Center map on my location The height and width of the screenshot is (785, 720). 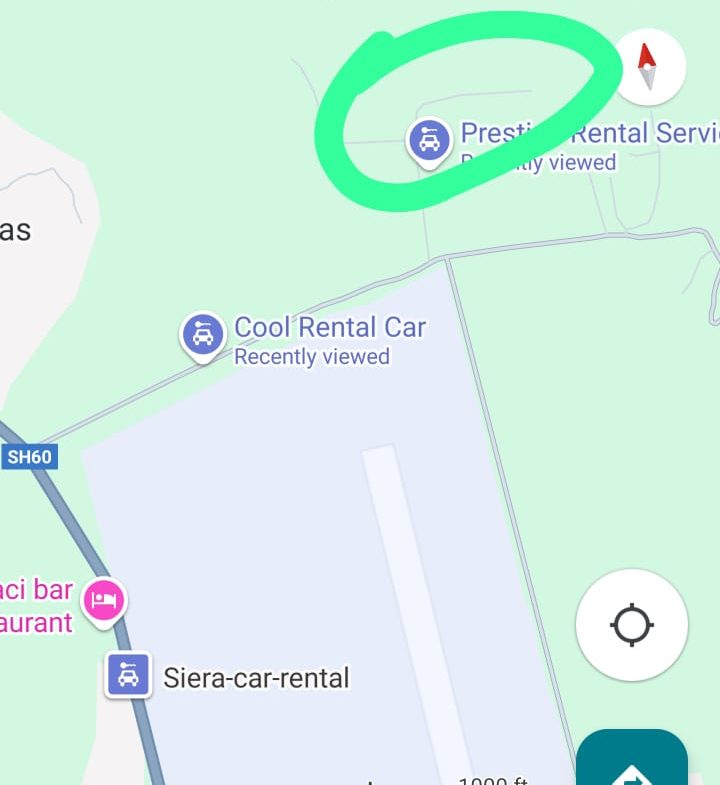click(x=631, y=626)
